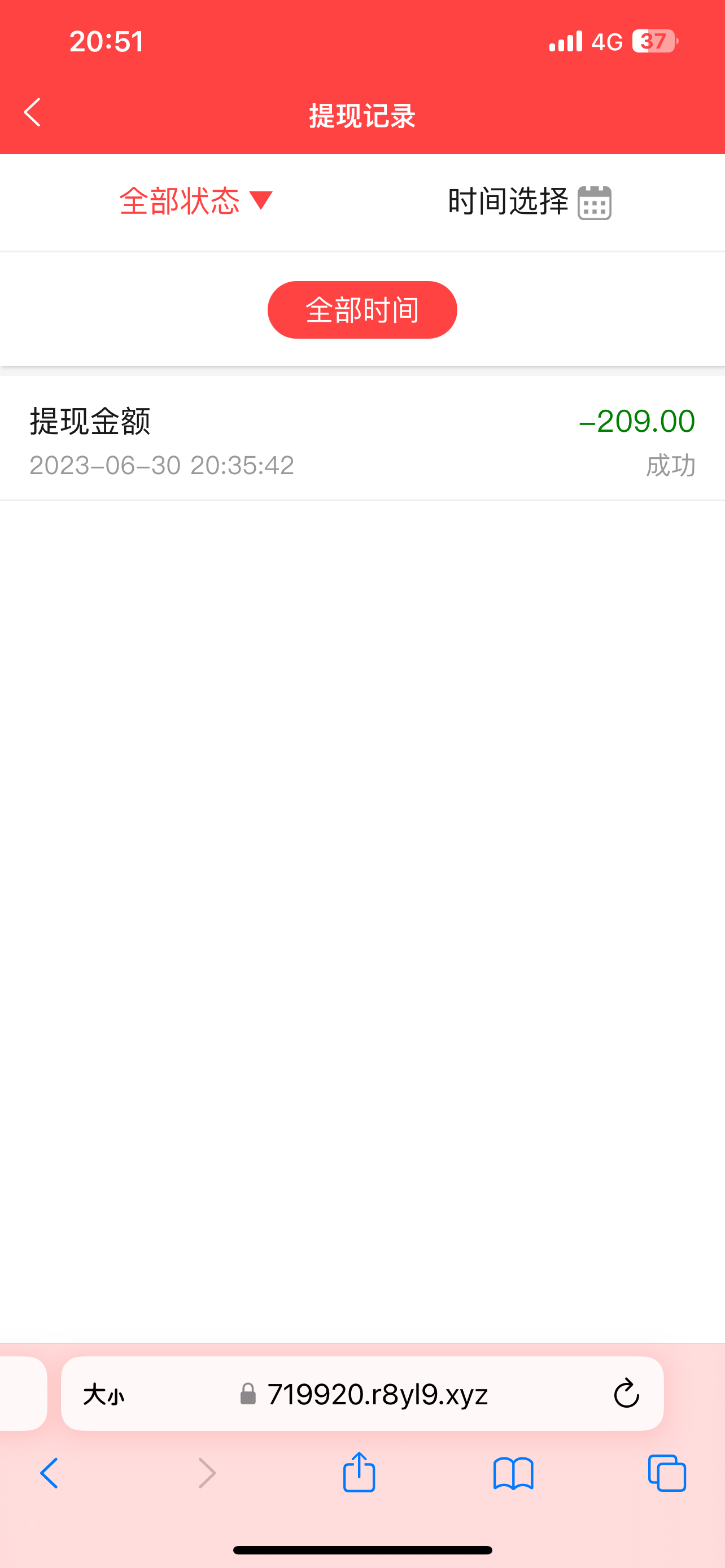Screen dimensions: 725x1568
Task: Share this page from the Safari toolbar
Action: (359, 1473)
